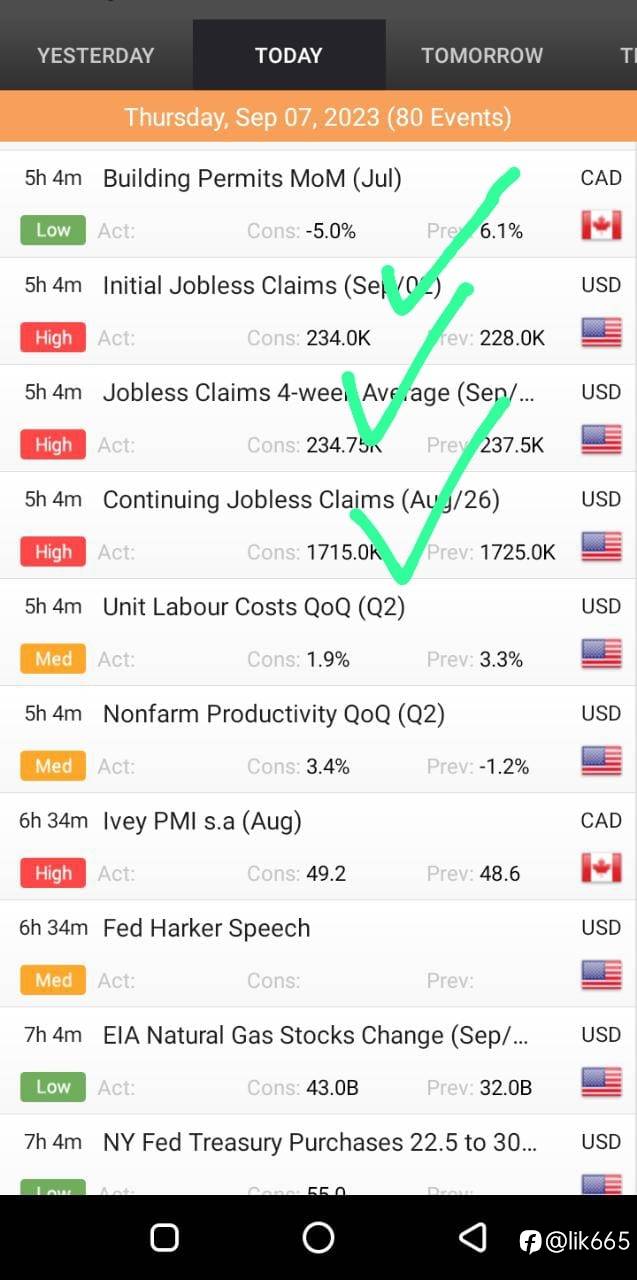Open NY Fed Treasury Purchases event
This screenshot has width=637, height=1280.
point(318,1154)
